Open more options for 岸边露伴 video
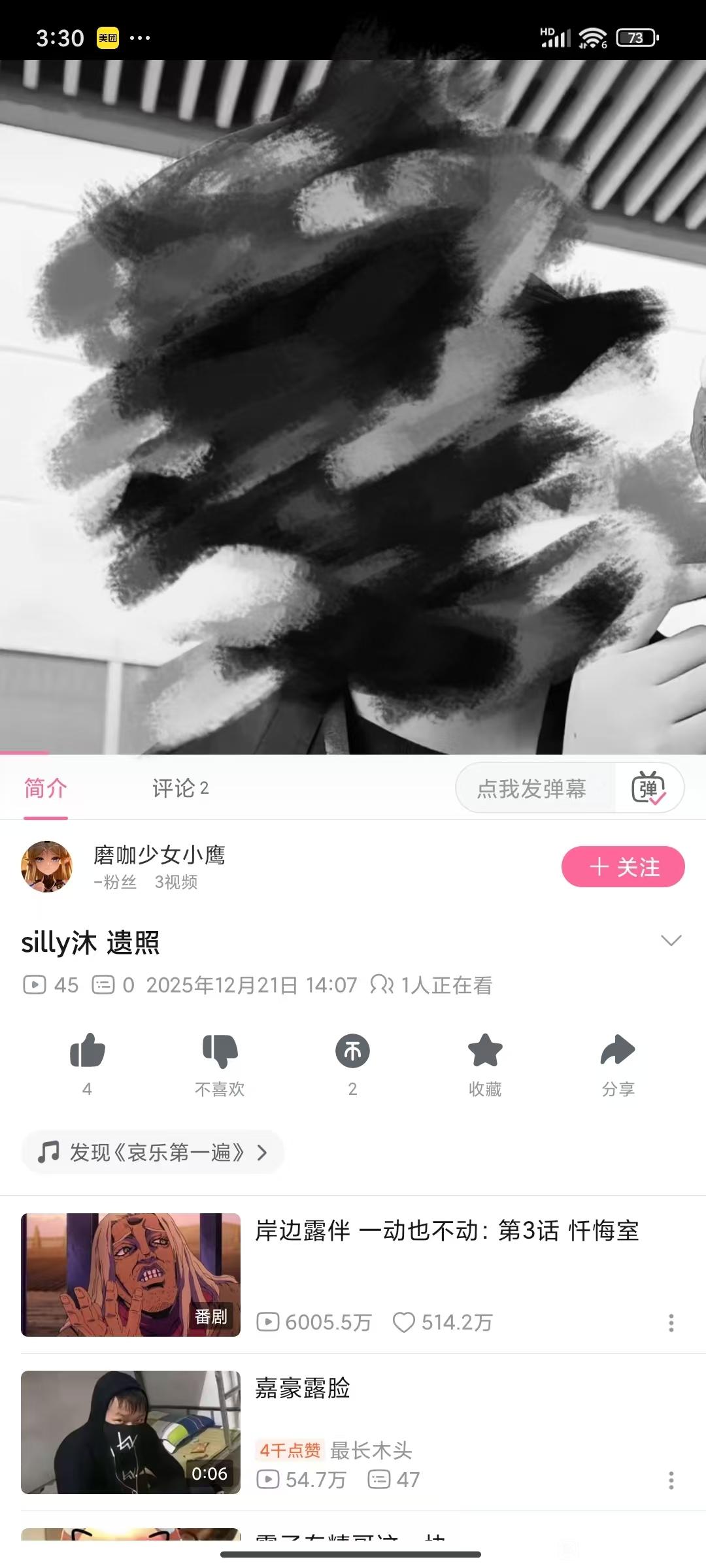Viewport: 706px width, 1568px height. (671, 1323)
